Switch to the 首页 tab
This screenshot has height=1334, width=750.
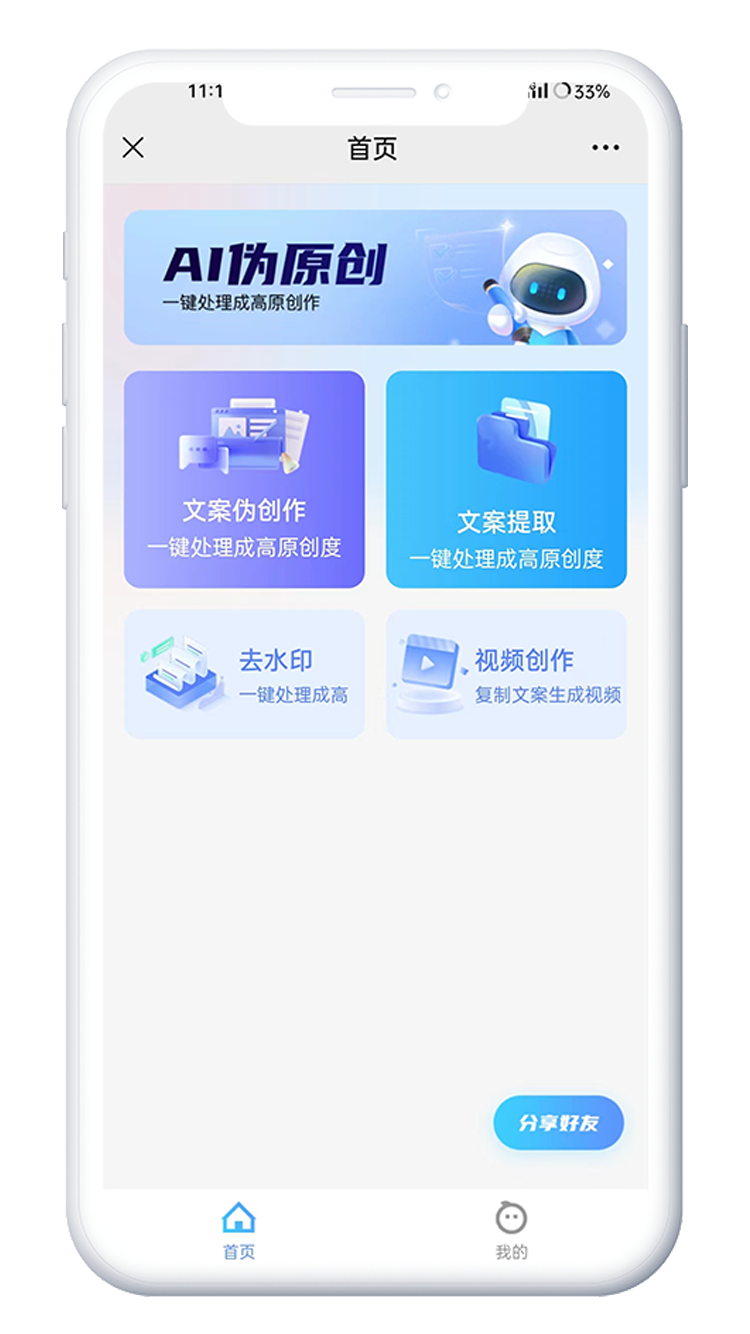pyautogui.click(x=239, y=1230)
